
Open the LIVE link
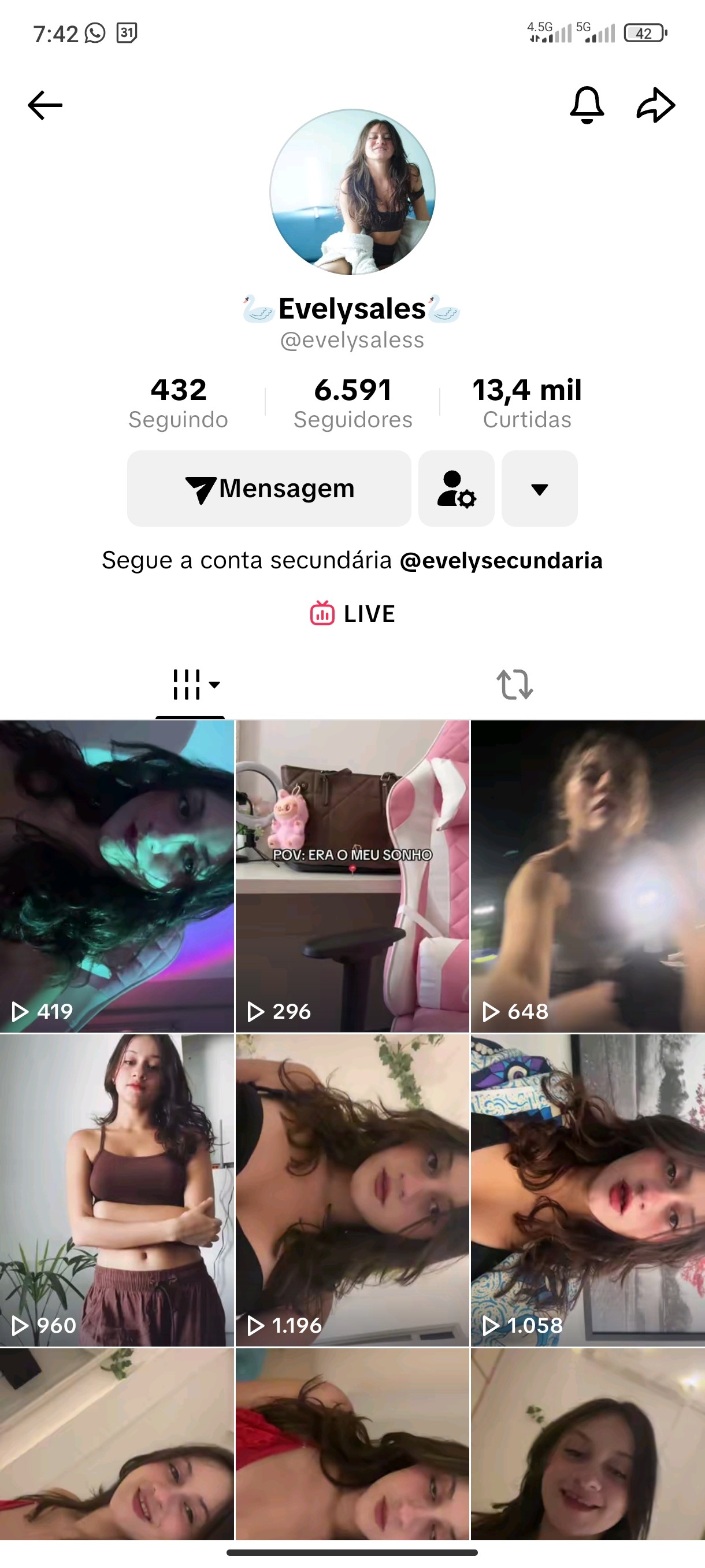[353, 613]
